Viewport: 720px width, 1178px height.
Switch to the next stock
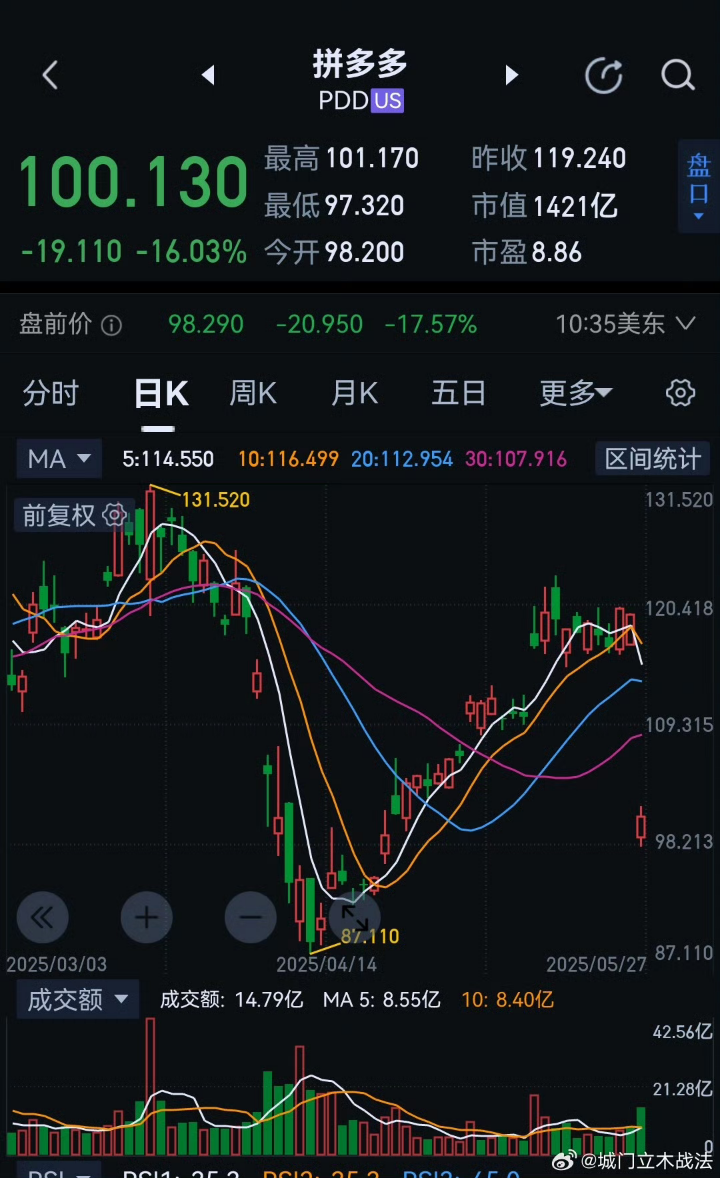click(x=512, y=75)
